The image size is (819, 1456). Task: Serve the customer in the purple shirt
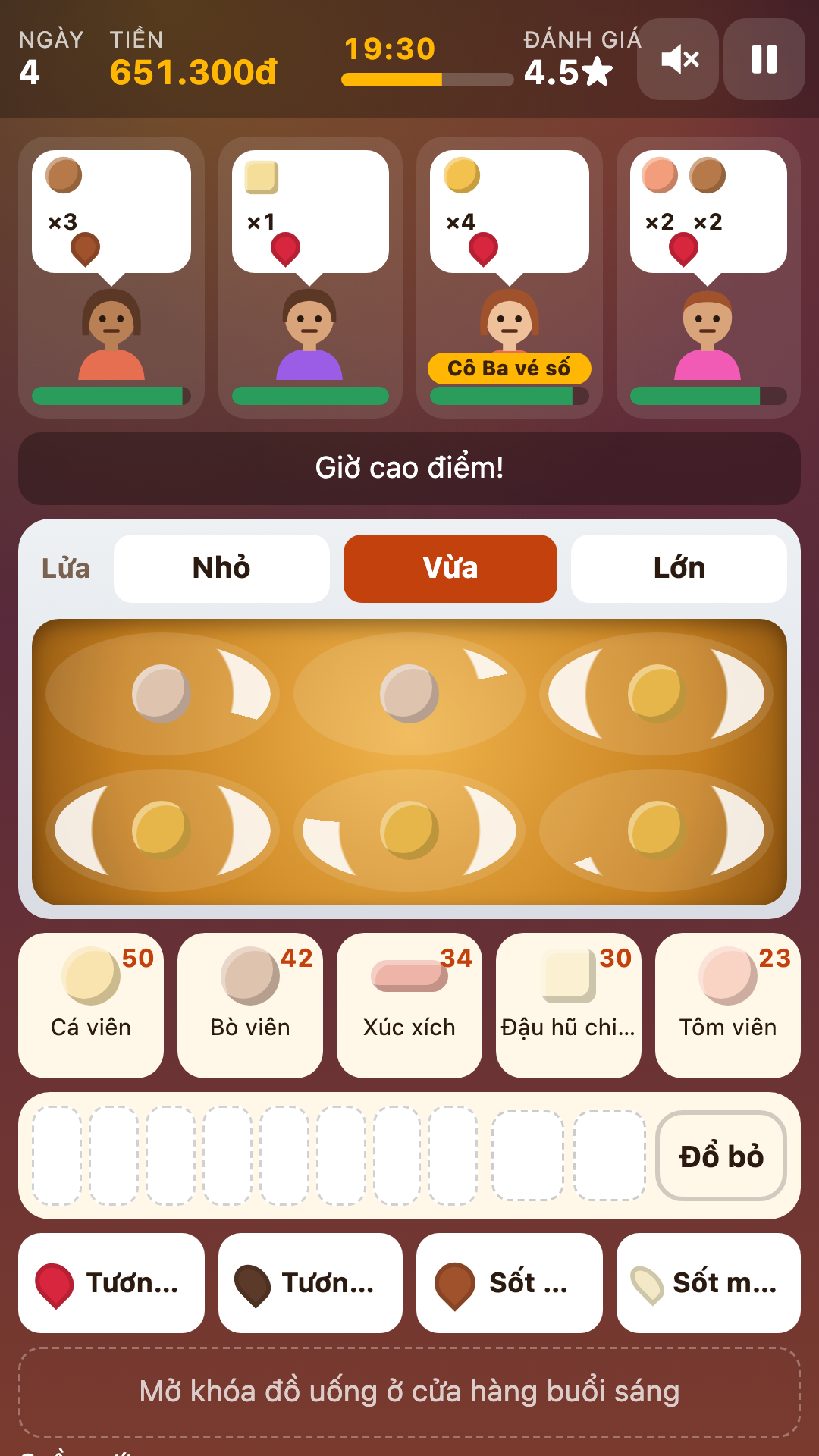pyautogui.click(x=310, y=278)
